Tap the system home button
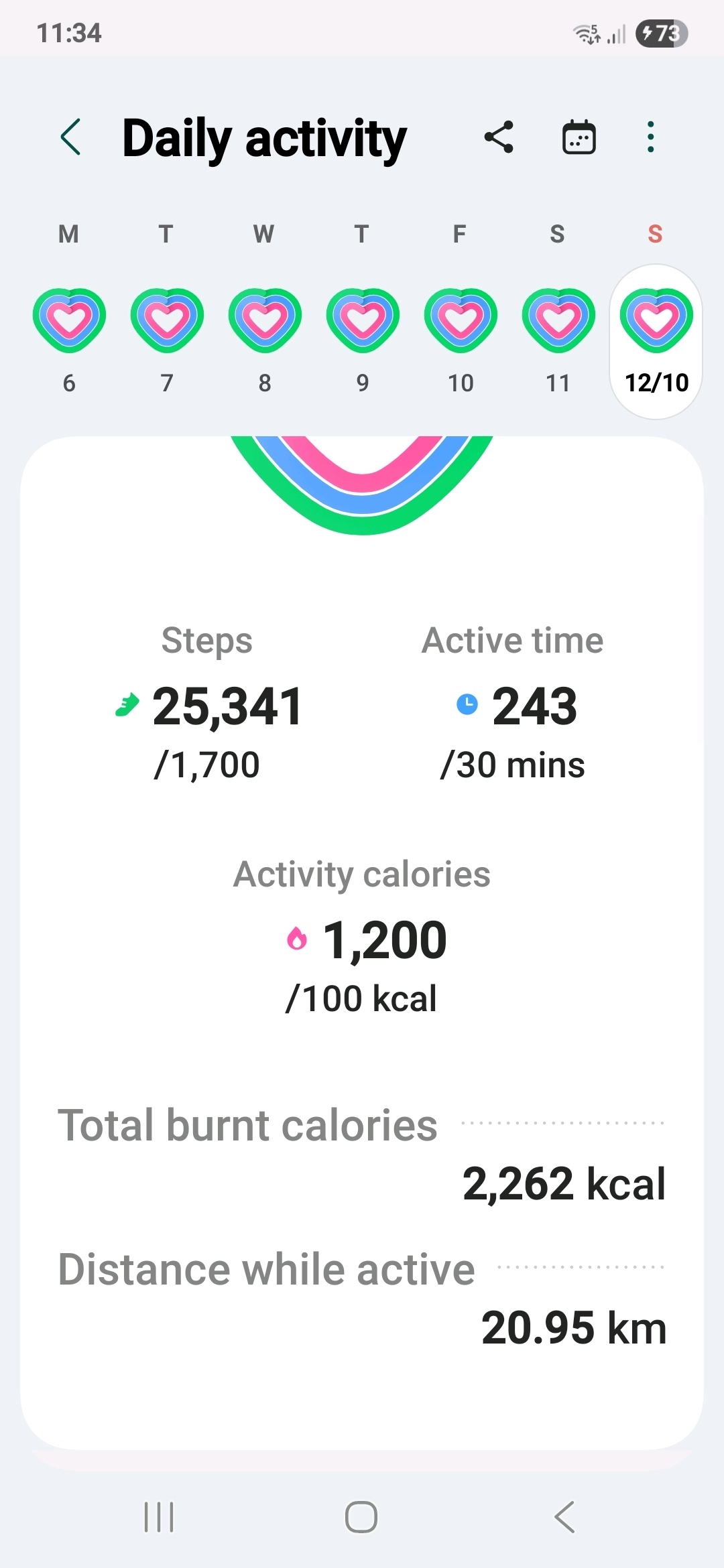Viewport: 724px width, 1568px height. coord(361,1517)
